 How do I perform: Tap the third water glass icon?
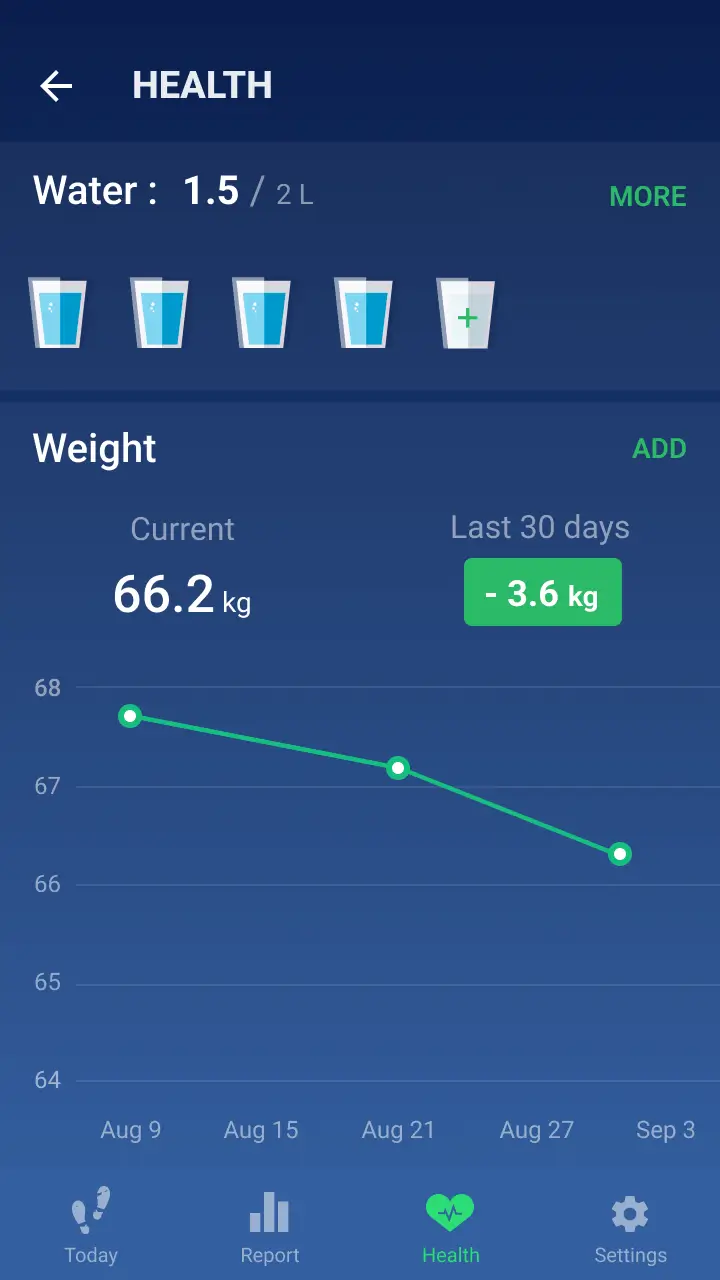point(262,312)
